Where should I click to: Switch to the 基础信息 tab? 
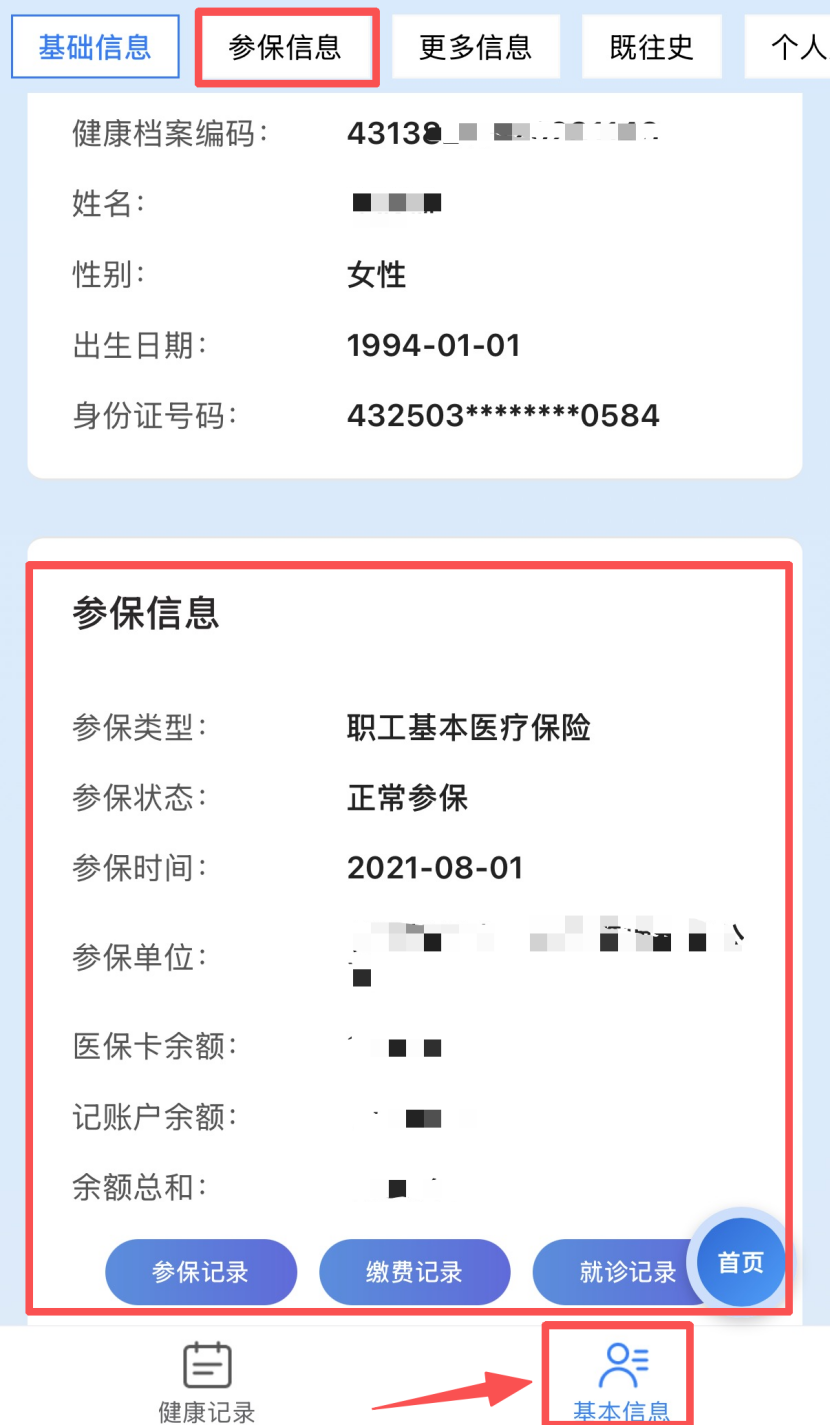(x=95, y=47)
